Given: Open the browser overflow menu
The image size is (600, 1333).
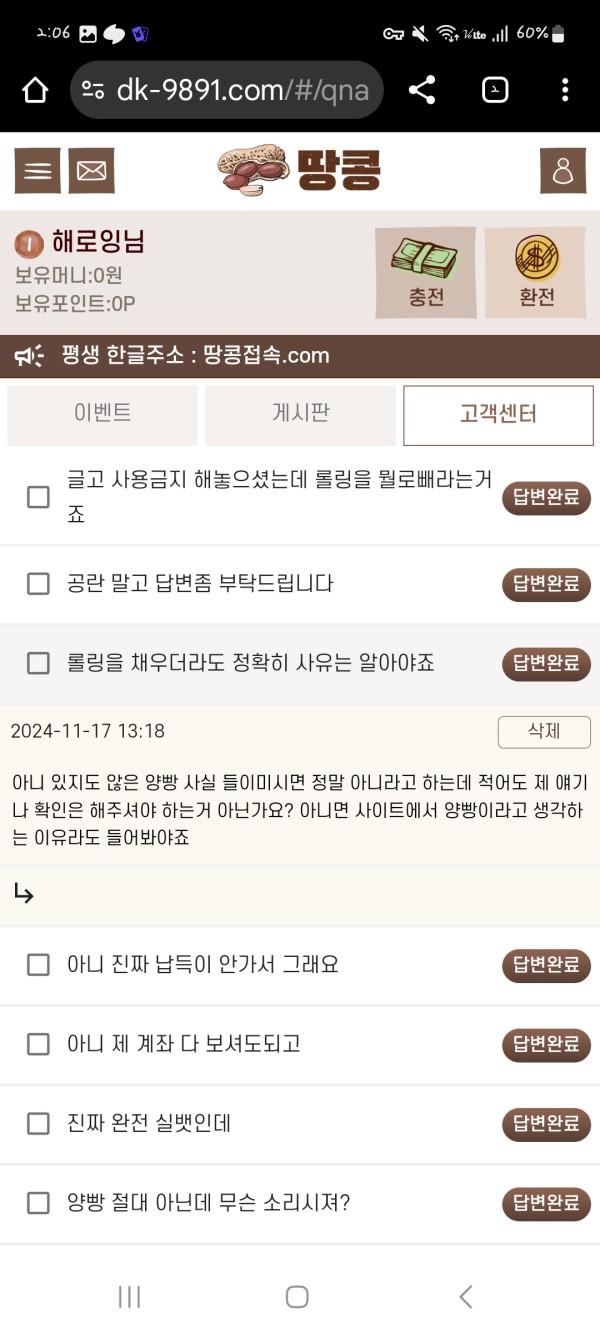Looking at the screenshot, I should (x=565, y=91).
